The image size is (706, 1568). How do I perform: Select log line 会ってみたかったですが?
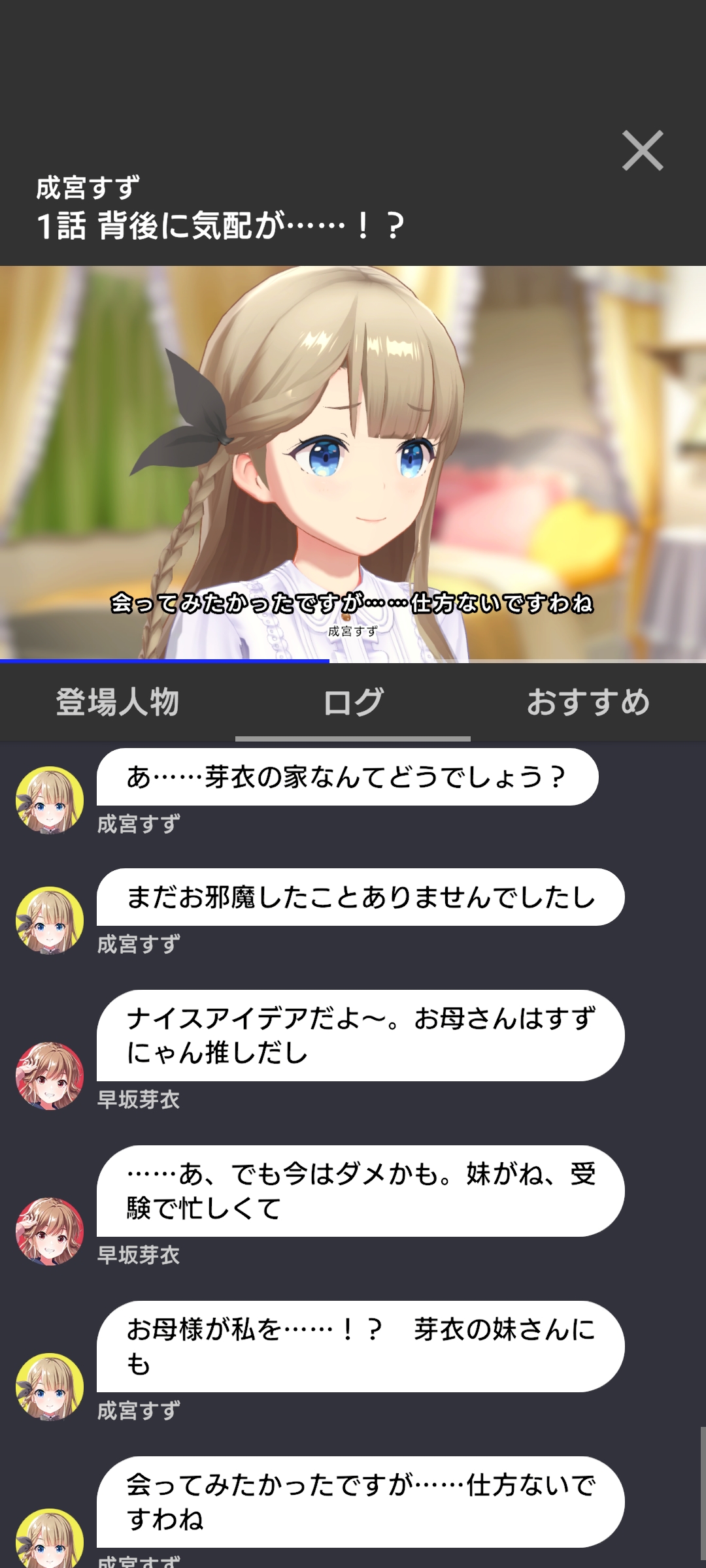click(360, 1502)
